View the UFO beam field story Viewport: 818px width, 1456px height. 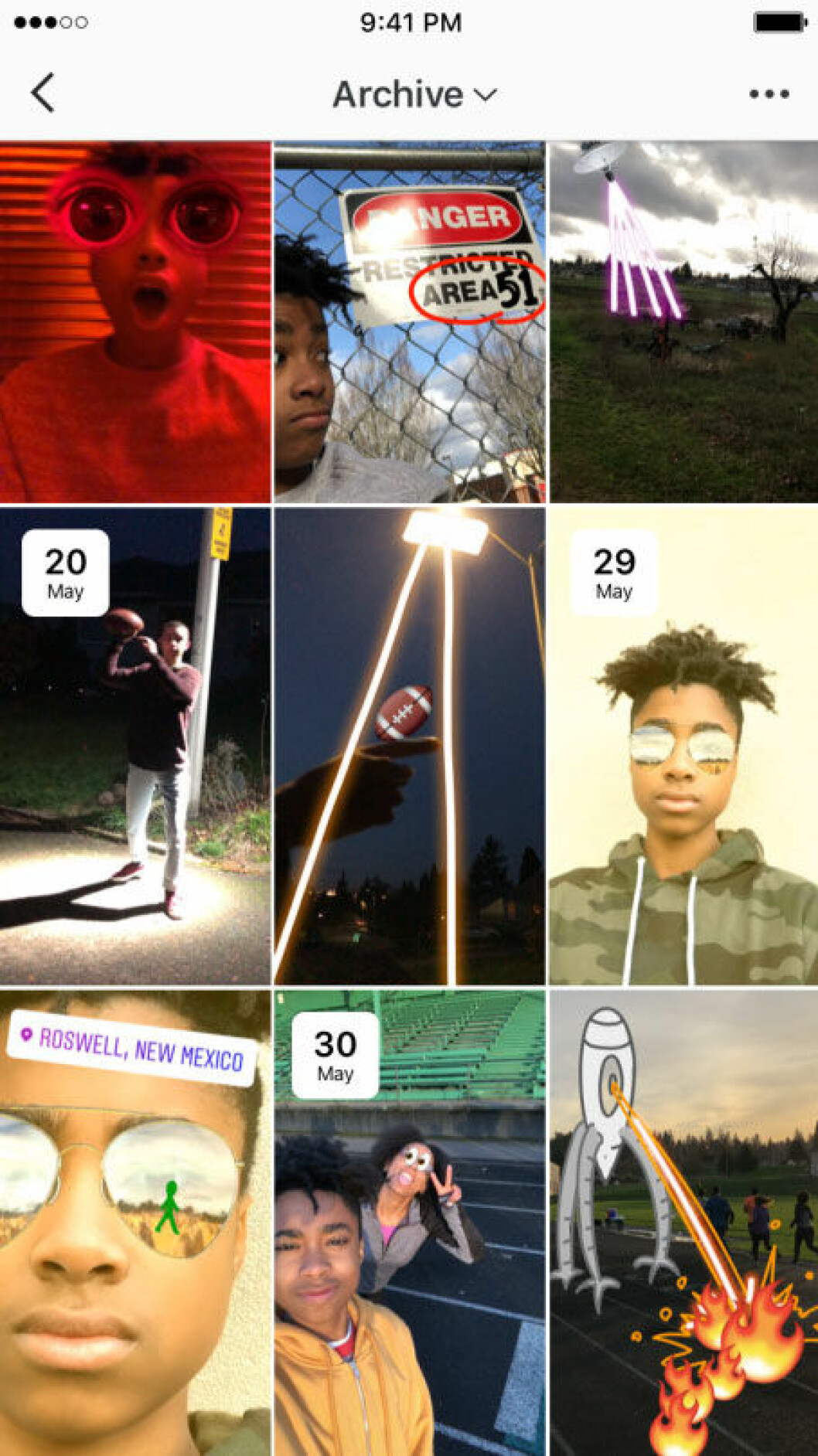(x=683, y=322)
